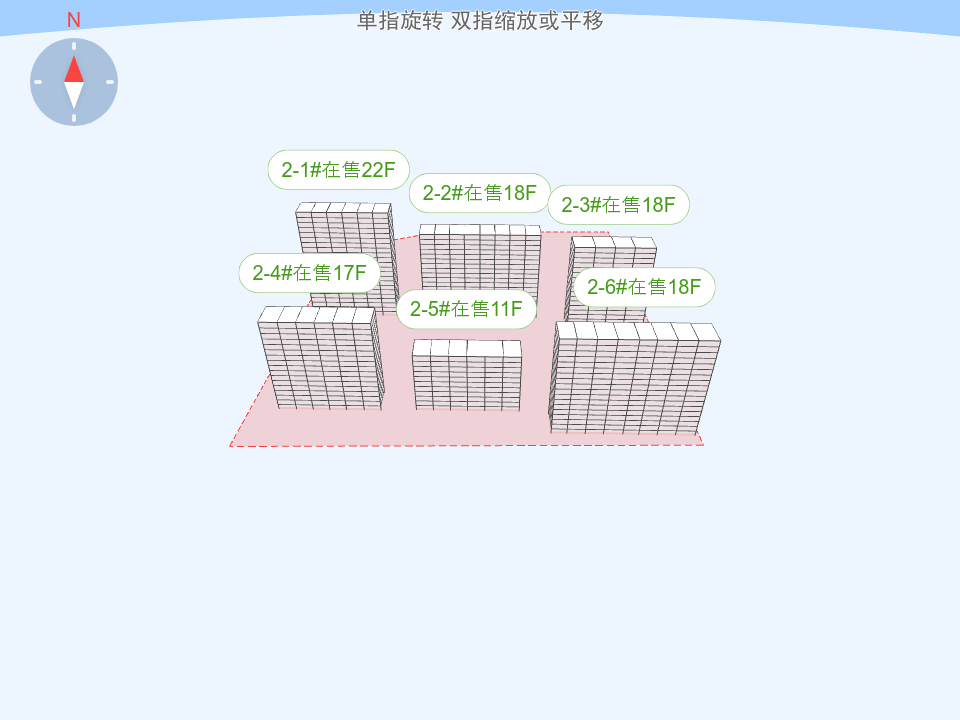Choose building label 2-4#在售17F
The height and width of the screenshot is (720, 960).
coord(309,273)
